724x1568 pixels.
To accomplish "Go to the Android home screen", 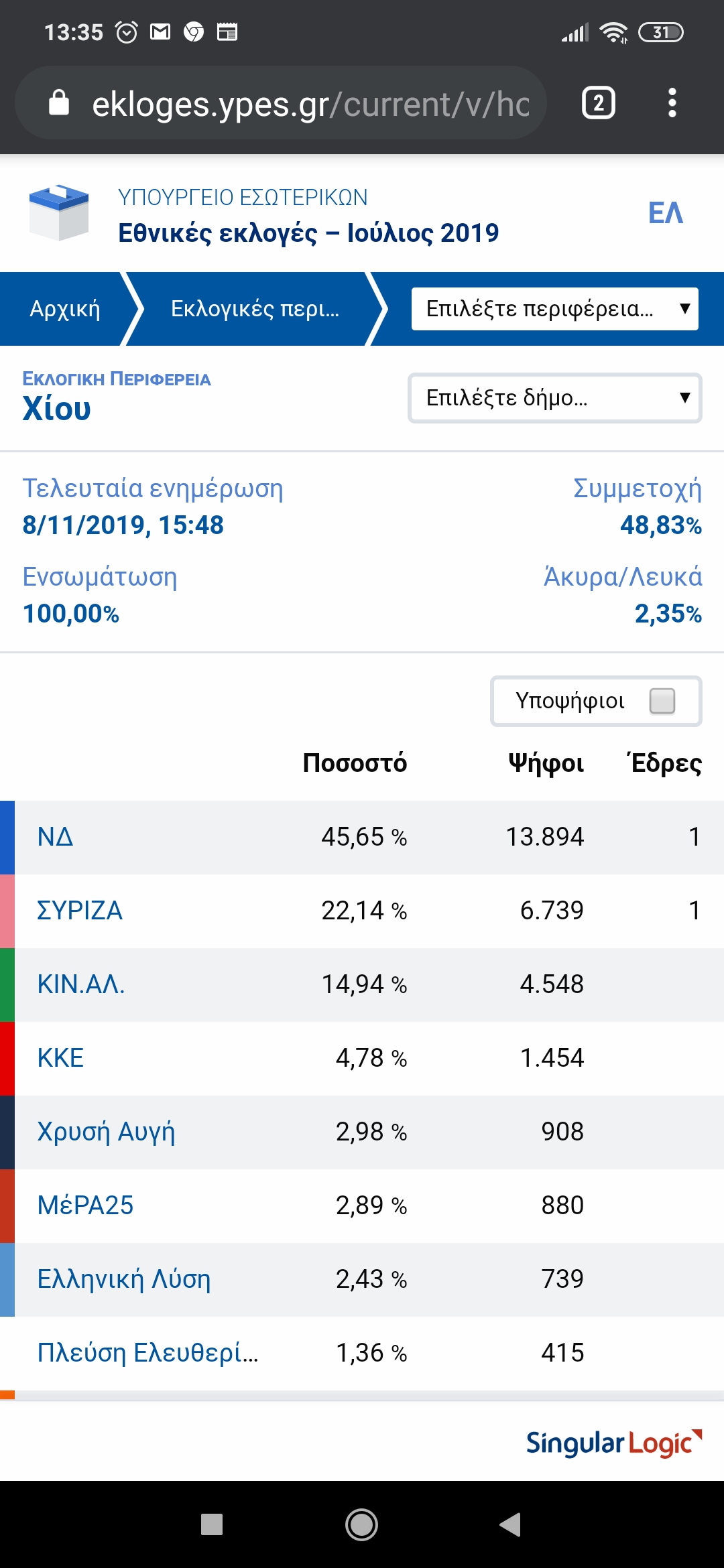I will [361, 1524].
